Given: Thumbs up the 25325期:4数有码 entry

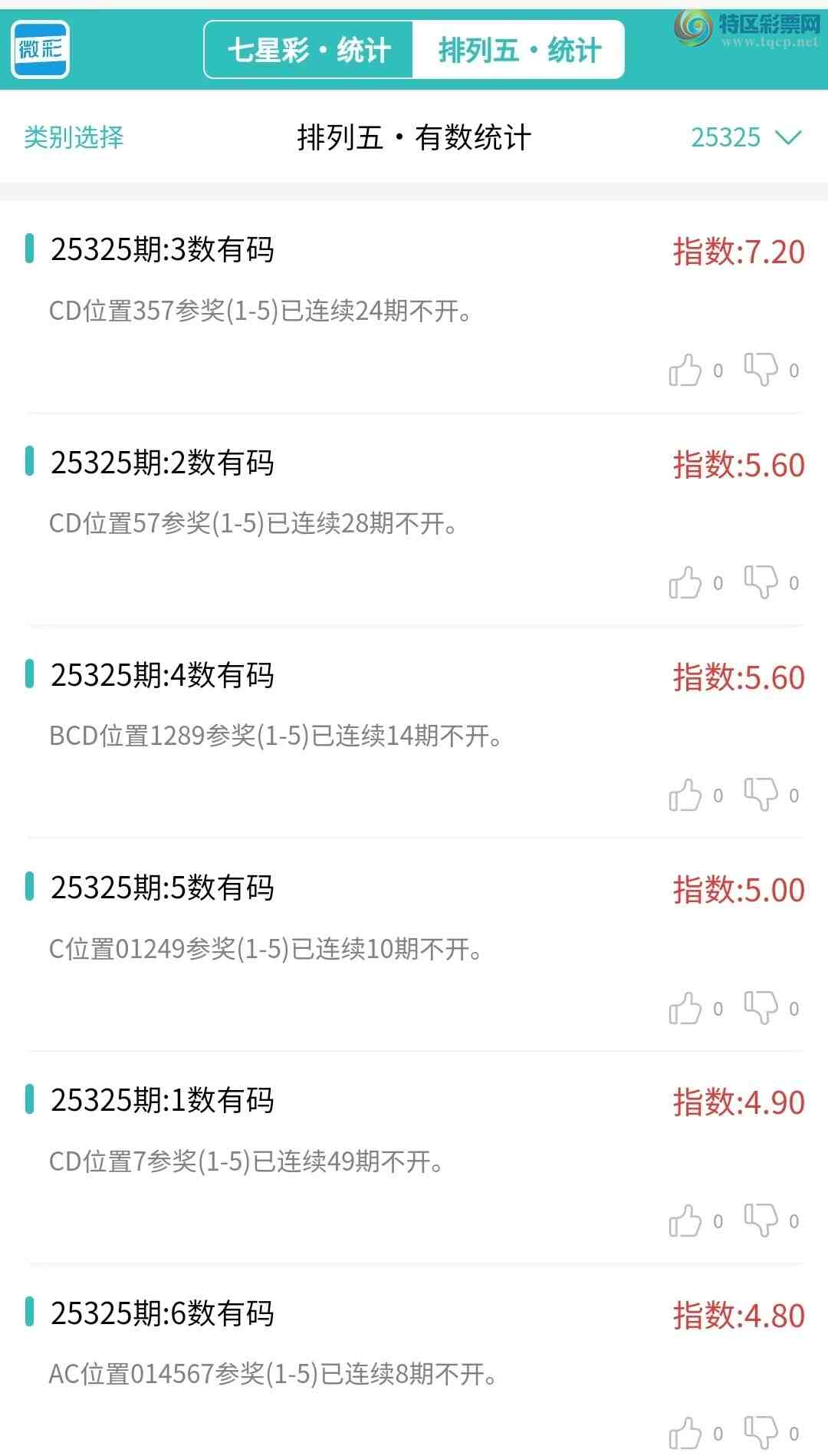Looking at the screenshot, I should pos(687,796).
